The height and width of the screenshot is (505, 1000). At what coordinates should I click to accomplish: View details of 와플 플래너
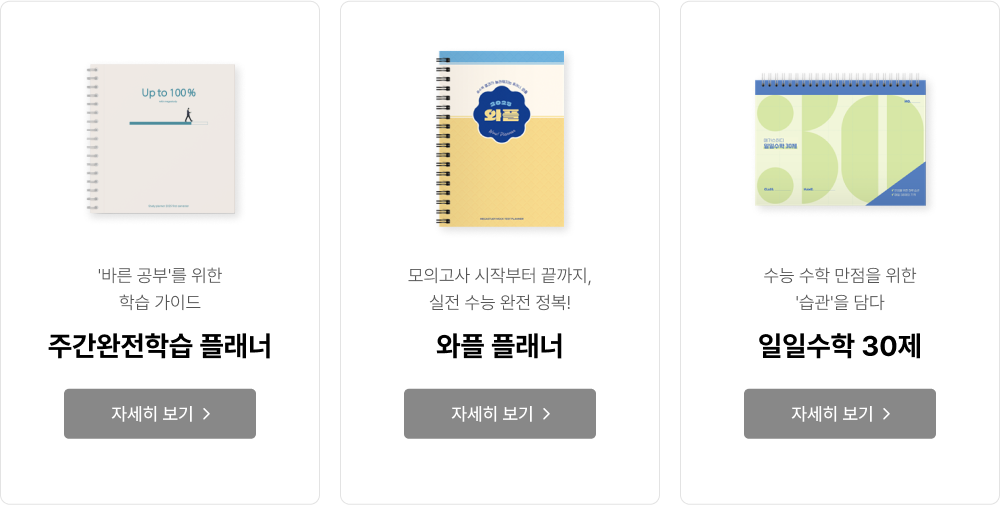point(500,413)
